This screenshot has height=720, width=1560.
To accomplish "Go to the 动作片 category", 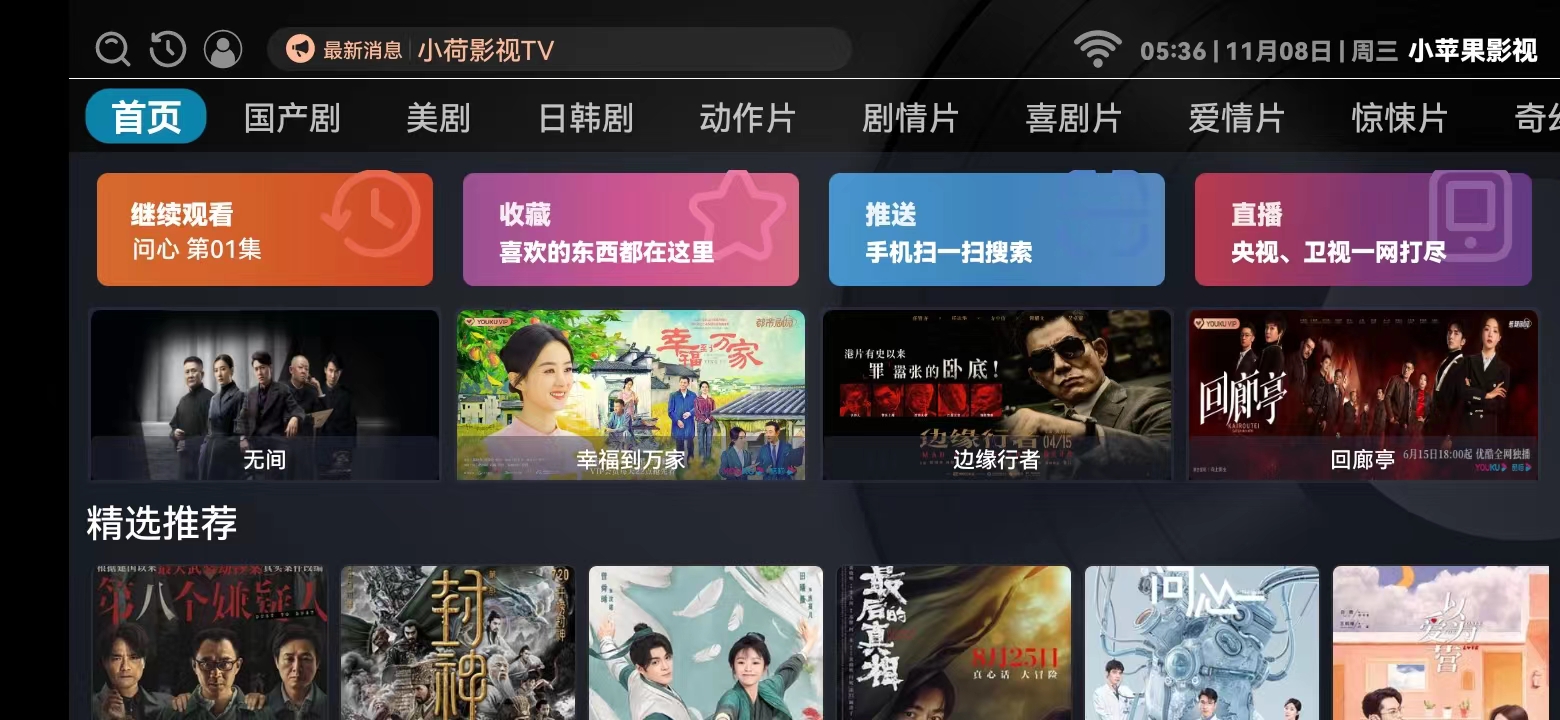I will click(747, 118).
